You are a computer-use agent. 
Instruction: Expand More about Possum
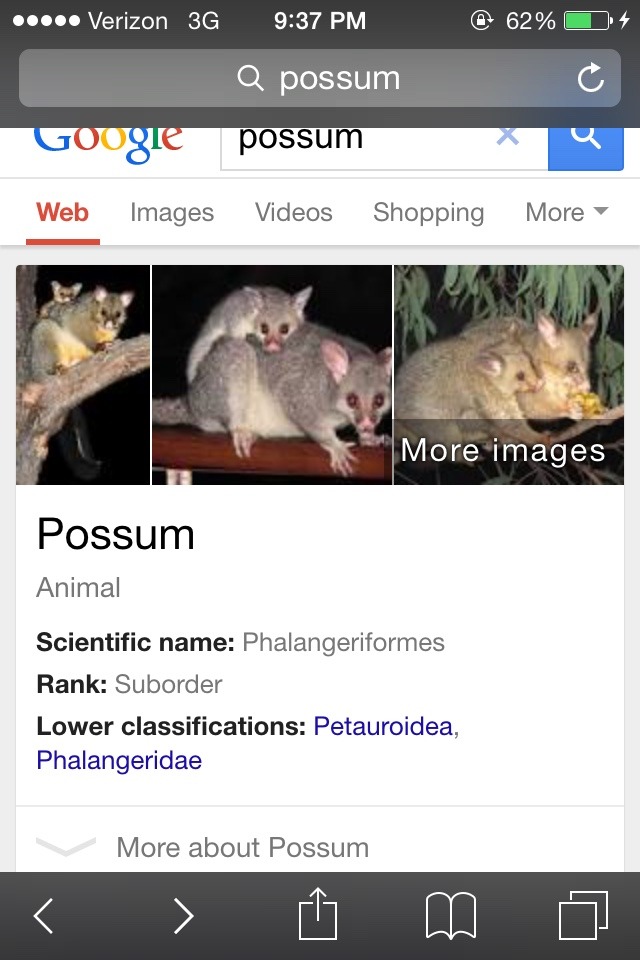[242, 847]
